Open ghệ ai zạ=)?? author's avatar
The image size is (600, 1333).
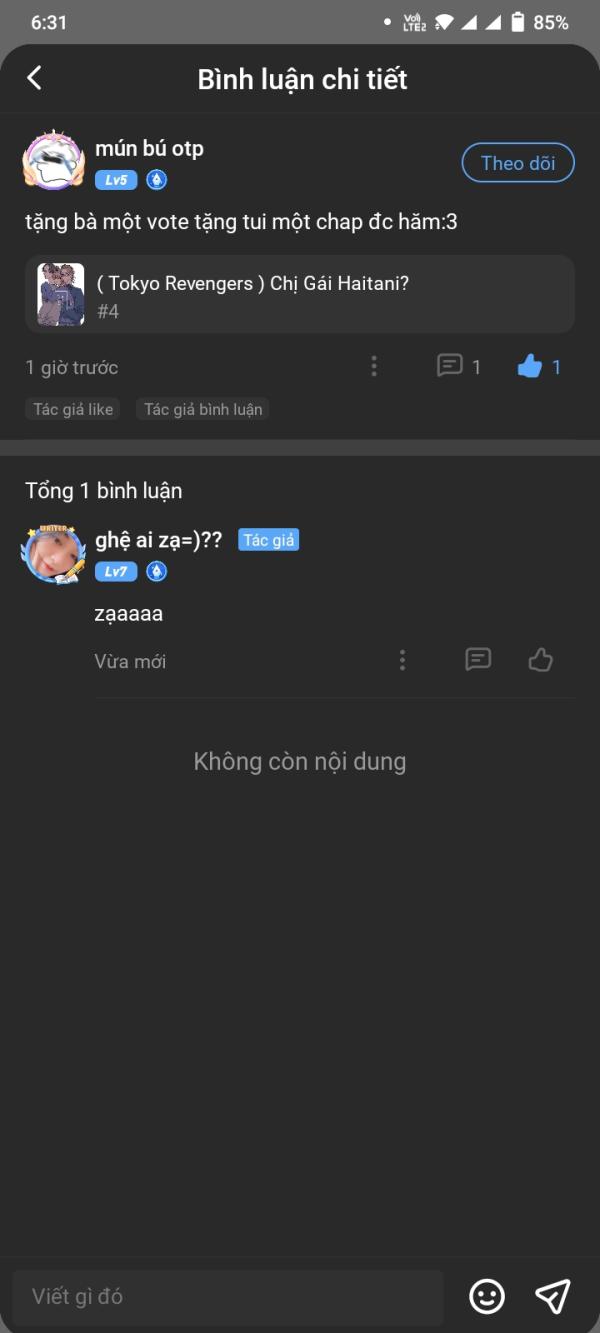pos(53,553)
